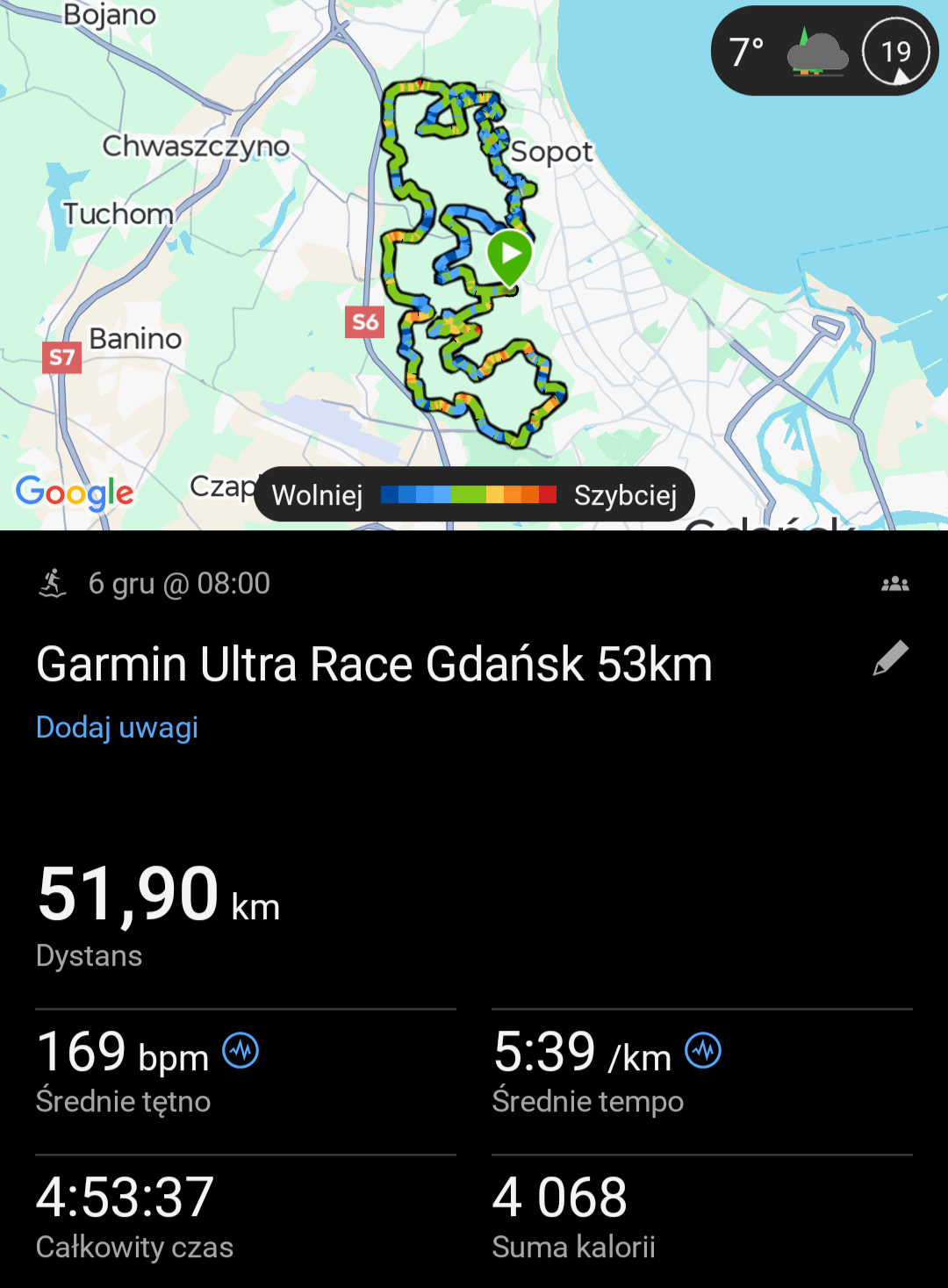Open heart rate insights icon next to 169 bpm

click(241, 1050)
